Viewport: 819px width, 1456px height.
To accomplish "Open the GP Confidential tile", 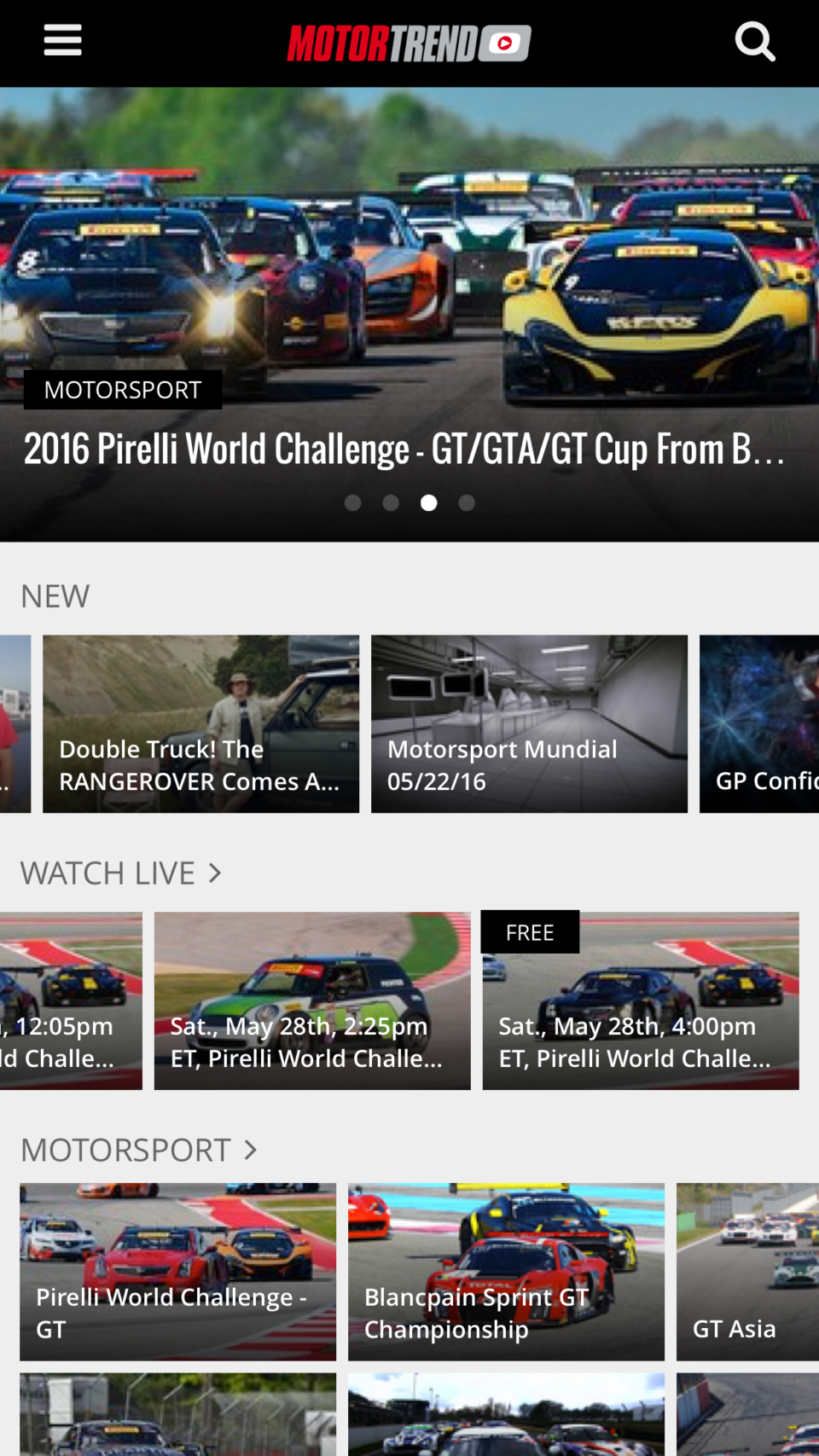I will coord(759,724).
